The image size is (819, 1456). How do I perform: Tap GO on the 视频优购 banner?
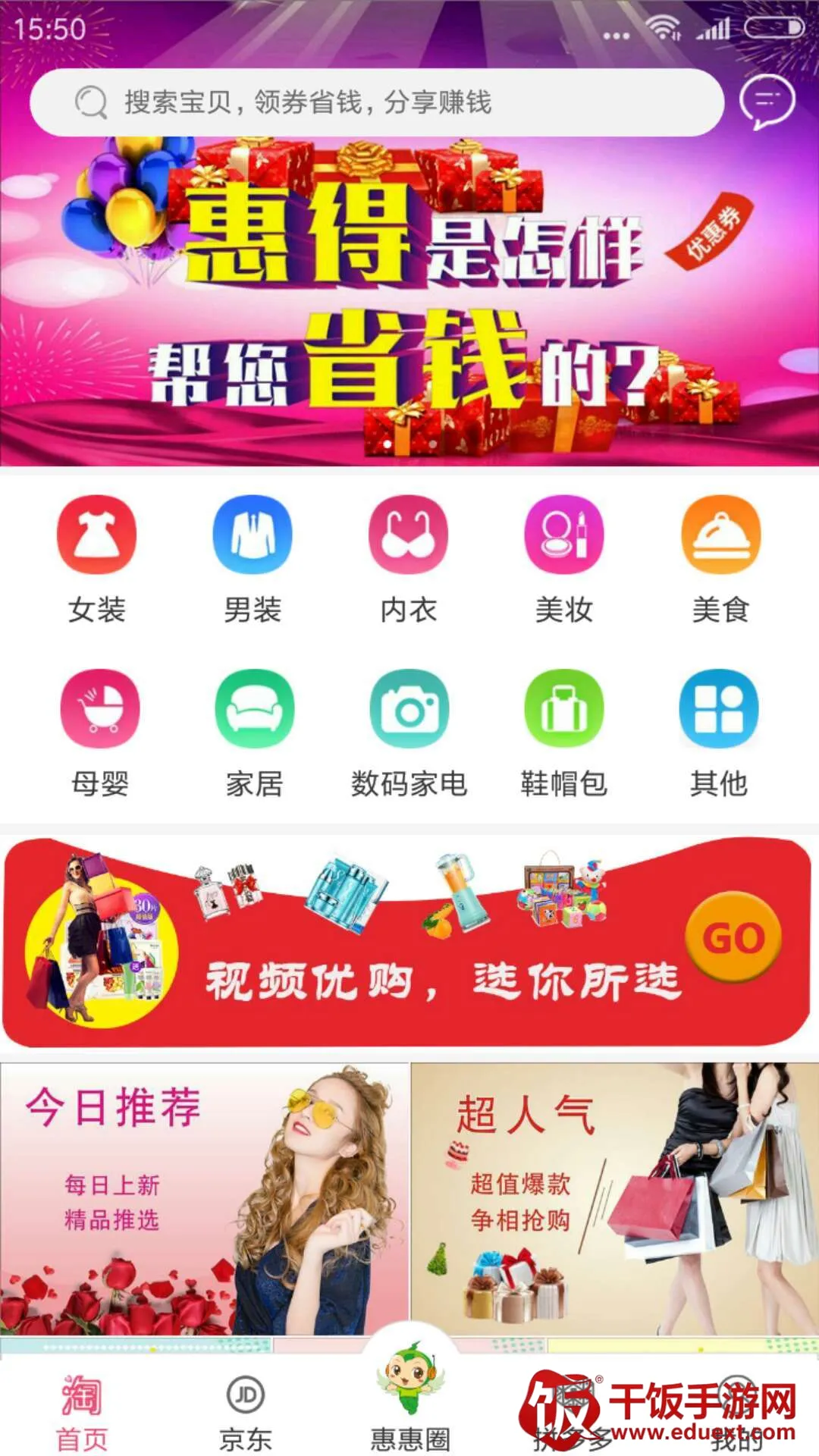[x=733, y=937]
